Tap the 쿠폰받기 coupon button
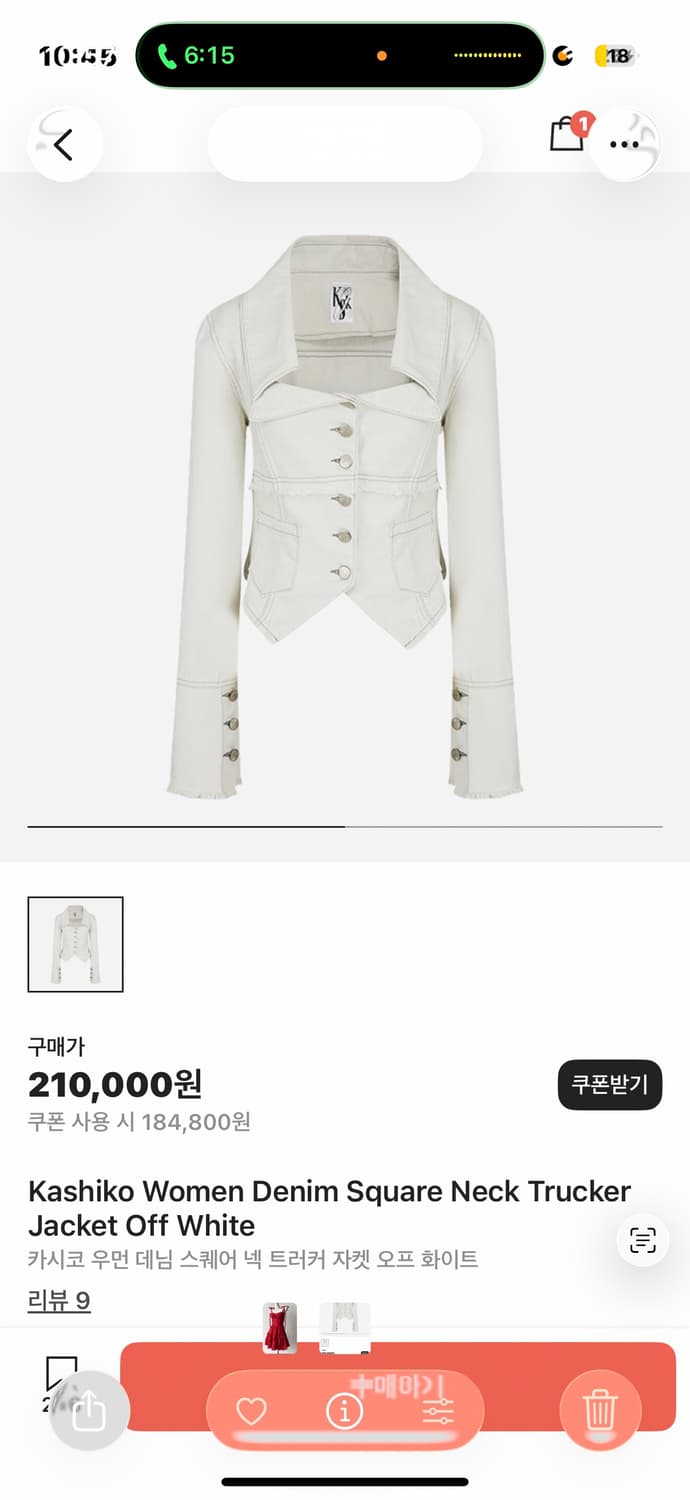The image size is (690, 1500). 609,1085
